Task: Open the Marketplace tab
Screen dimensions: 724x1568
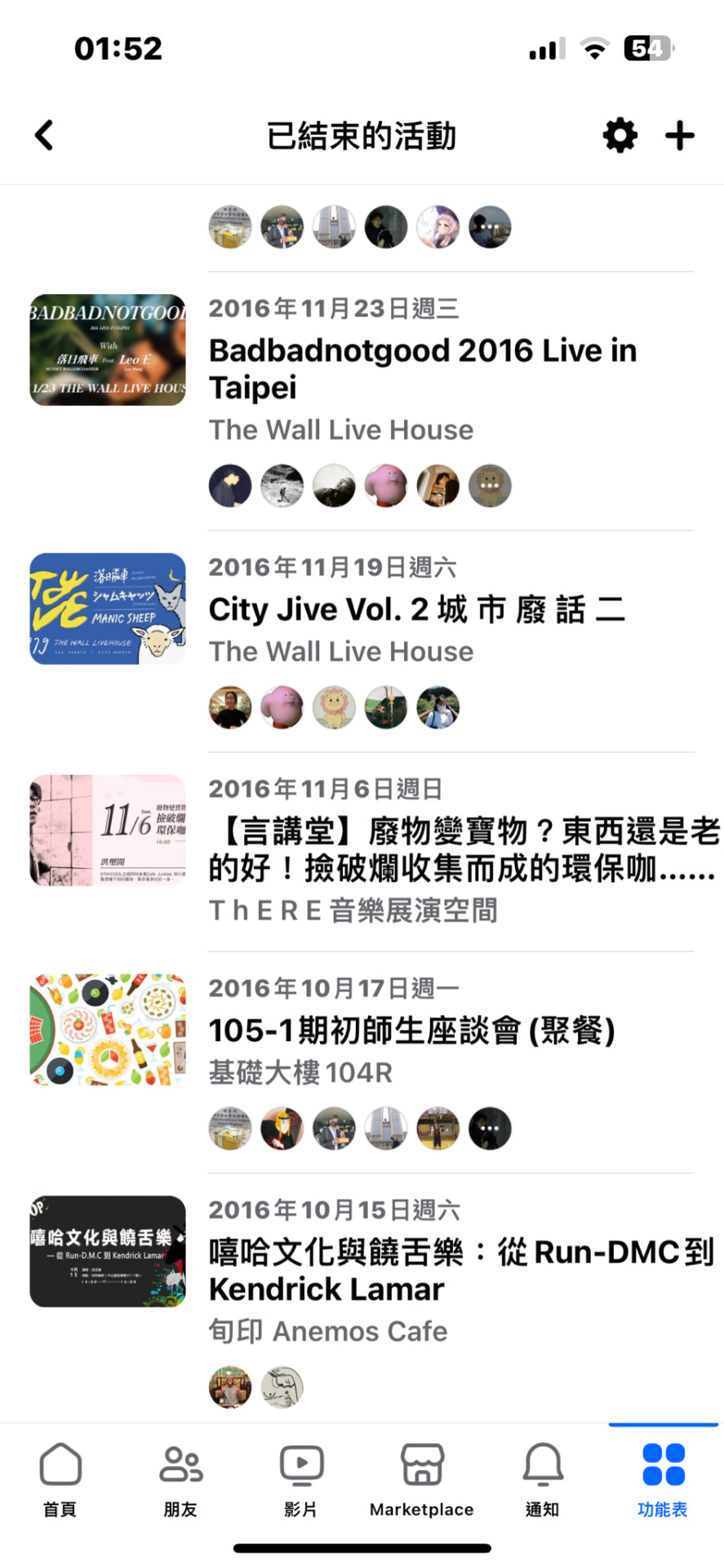Action: click(x=422, y=1478)
